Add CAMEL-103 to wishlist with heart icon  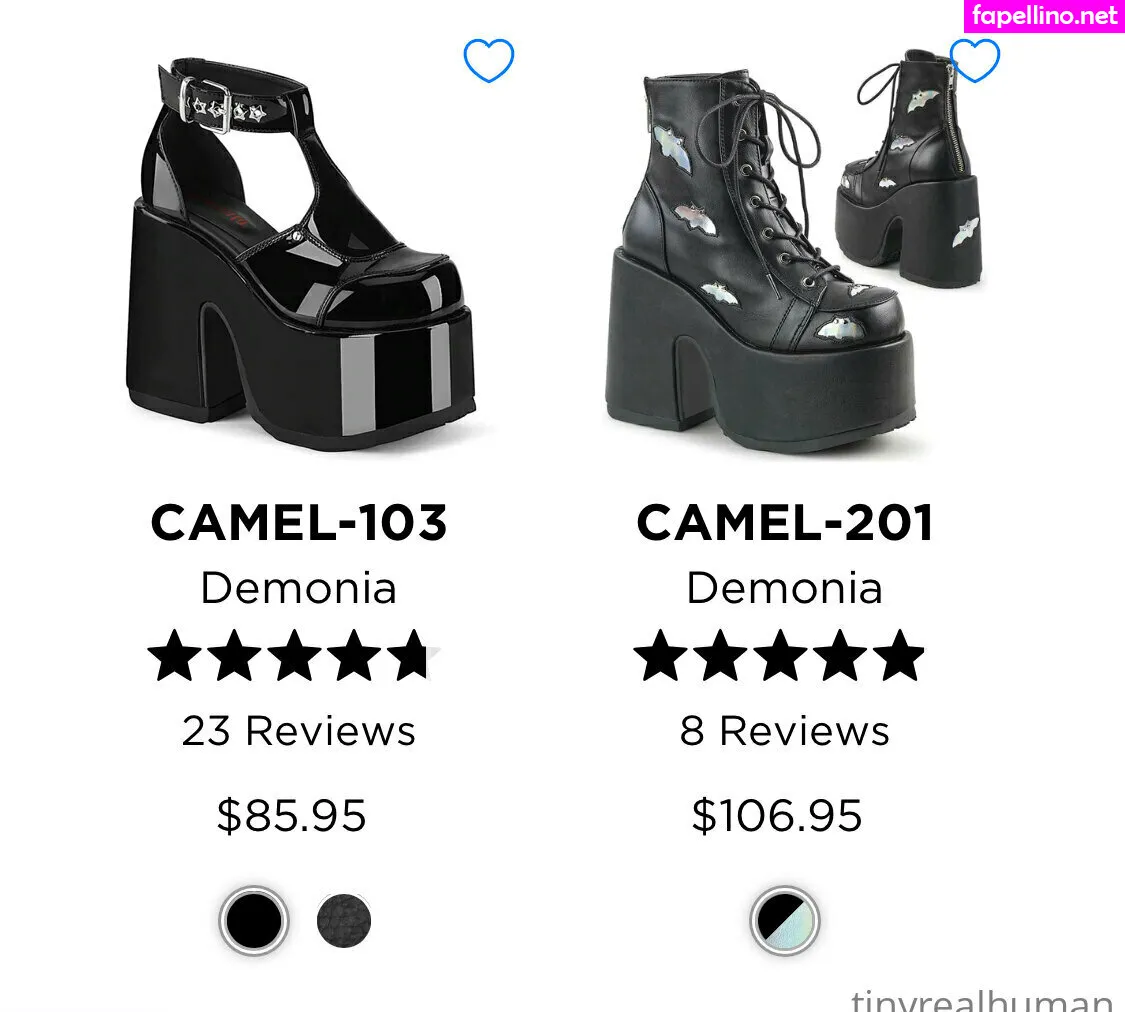tap(488, 61)
